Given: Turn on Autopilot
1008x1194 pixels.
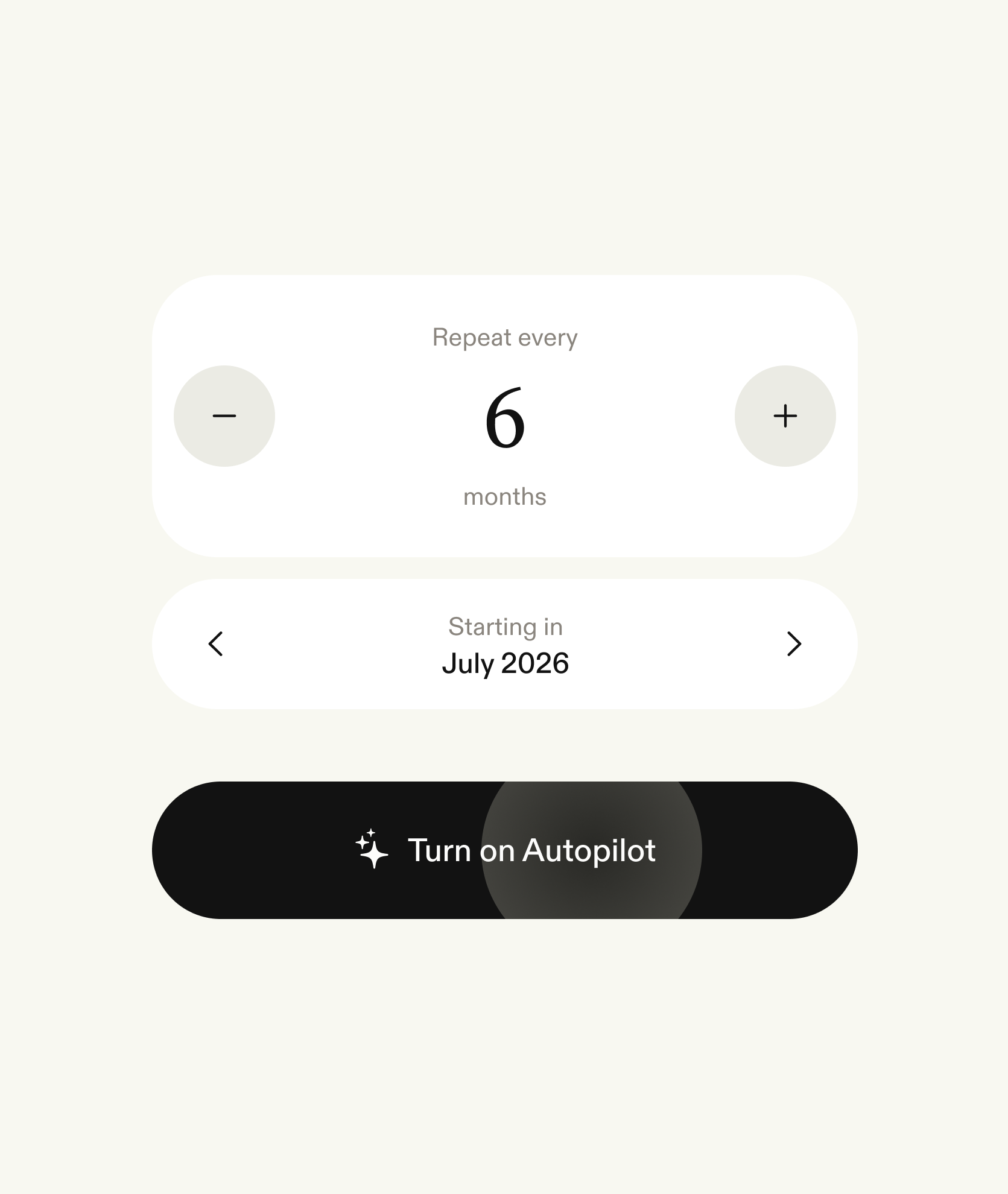Looking at the screenshot, I should pyautogui.click(x=504, y=850).
